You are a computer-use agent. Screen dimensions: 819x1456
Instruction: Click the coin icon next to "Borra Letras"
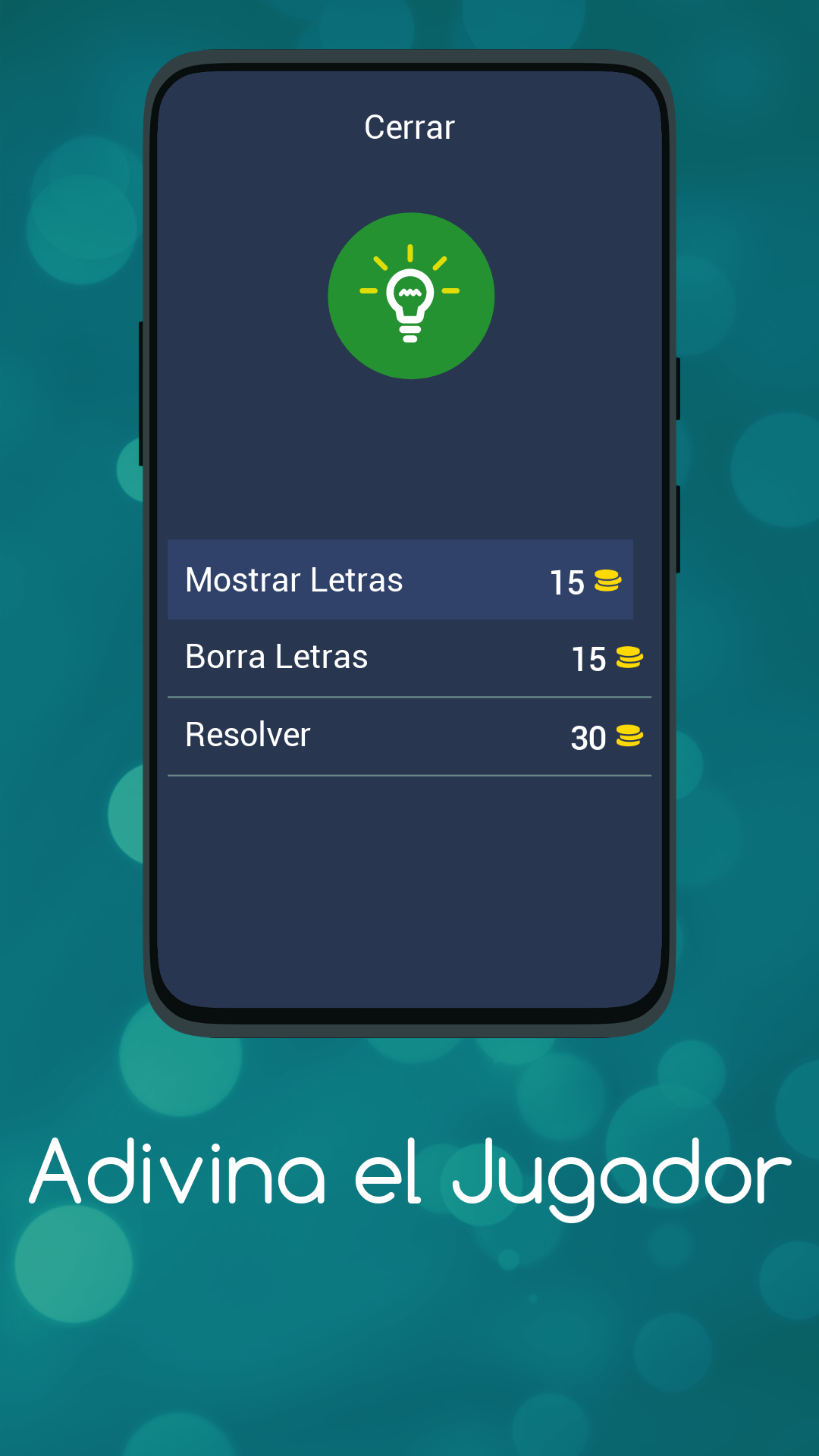pyautogui.click(x=630, y=658)
